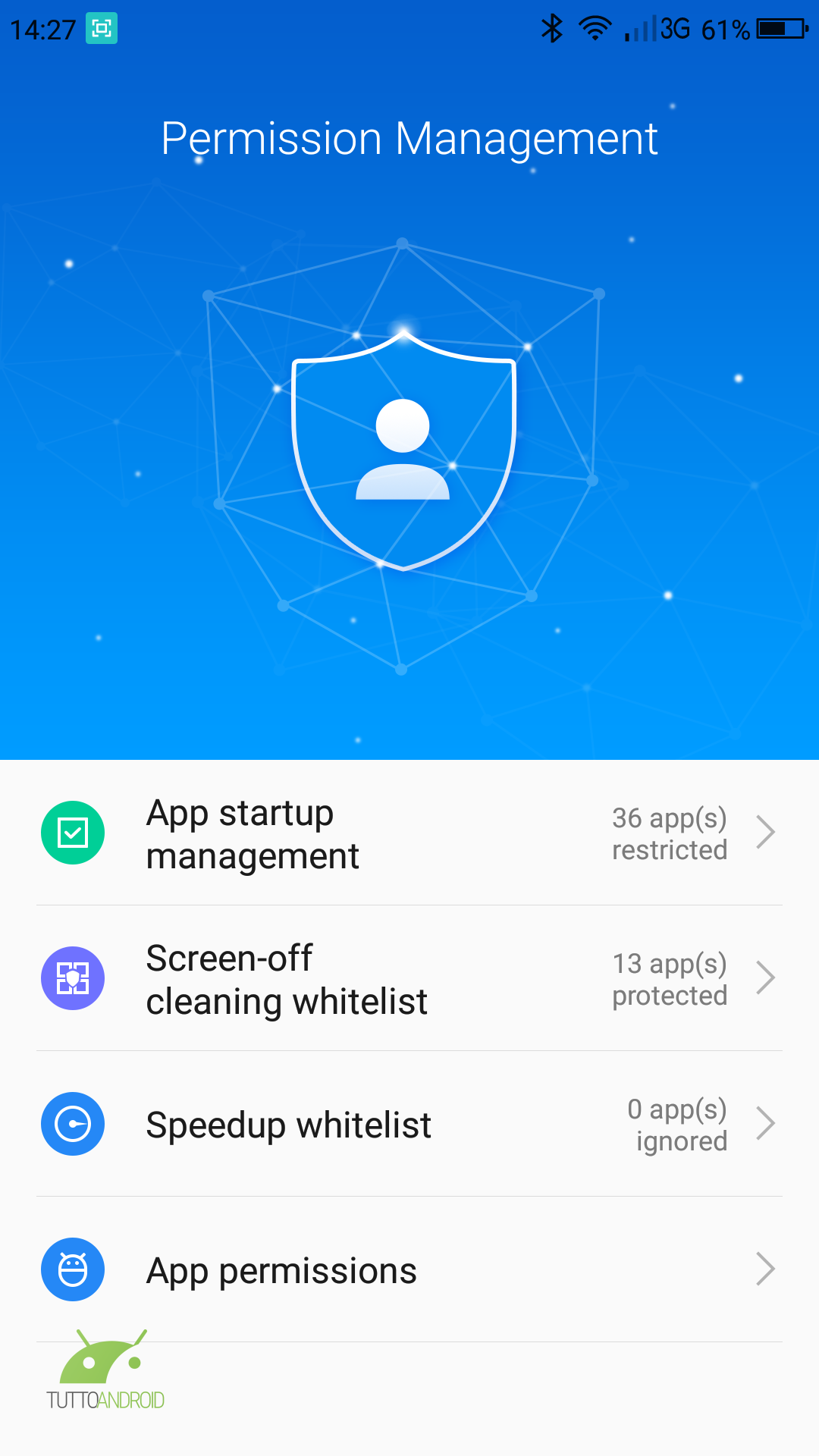The height and width of the screenshot is (1456, 819).
Task: Go to App permissions
Action: (x=409, y=1269)
